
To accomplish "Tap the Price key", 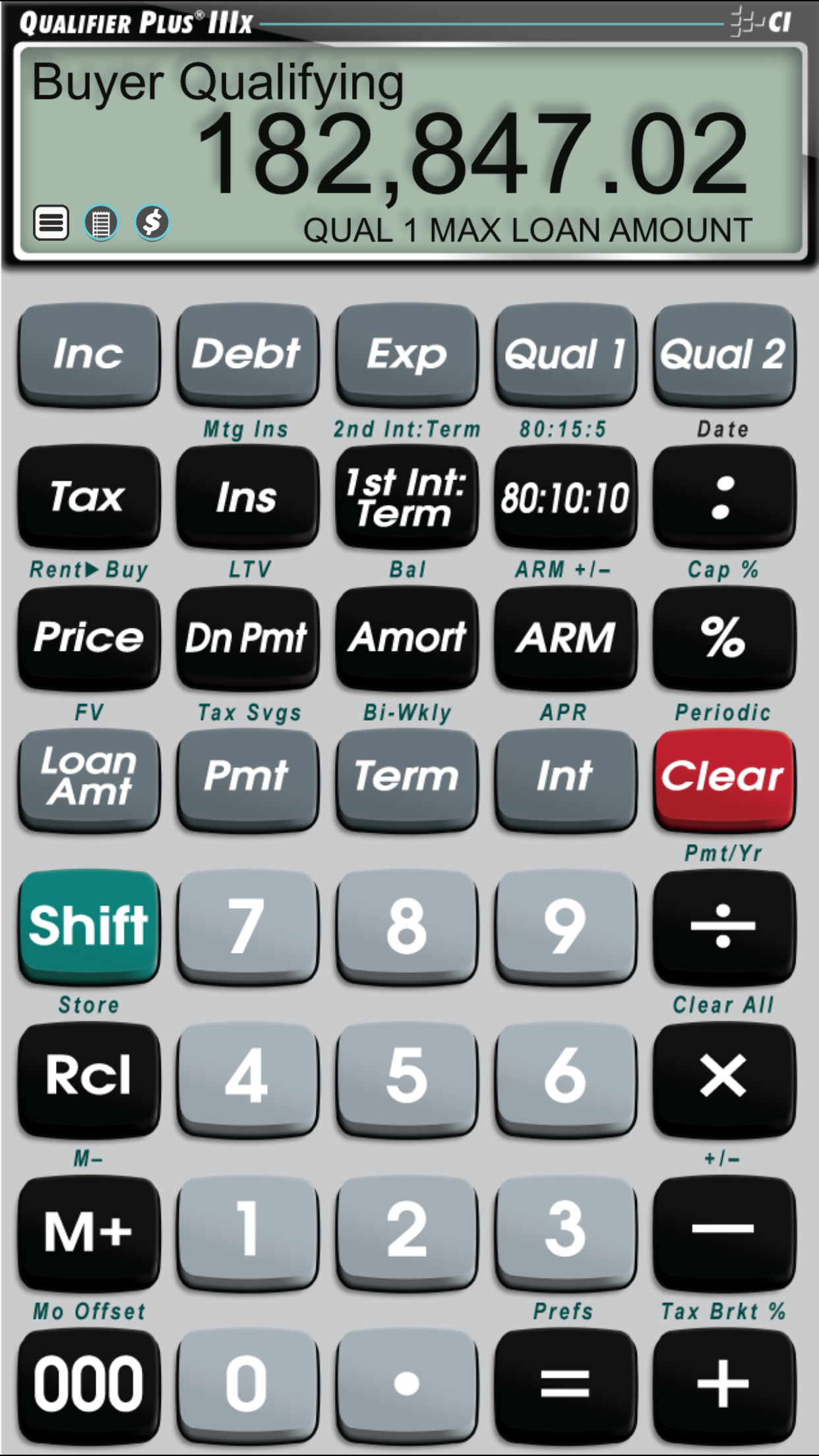I will (89, 638).
